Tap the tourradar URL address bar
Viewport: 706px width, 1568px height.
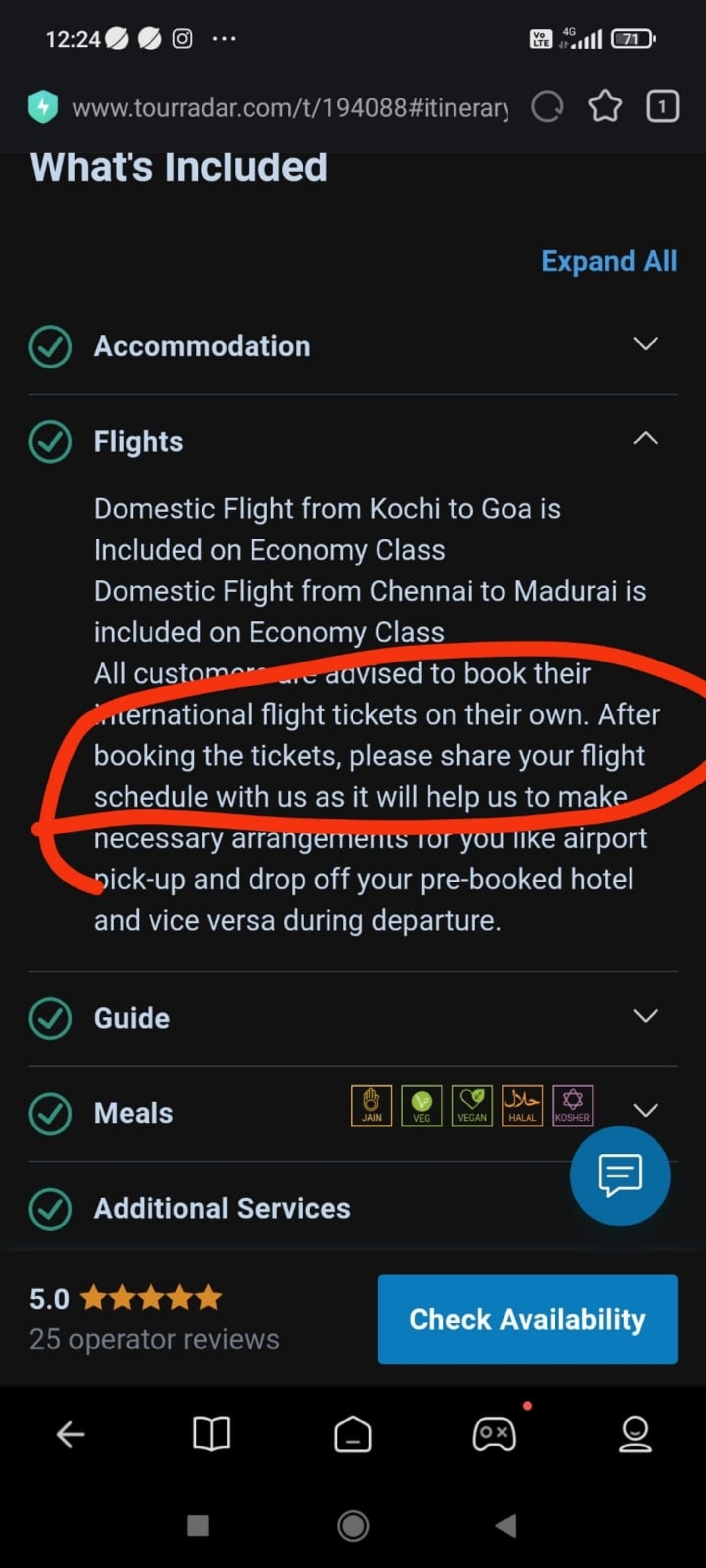(x=289, y=108)
